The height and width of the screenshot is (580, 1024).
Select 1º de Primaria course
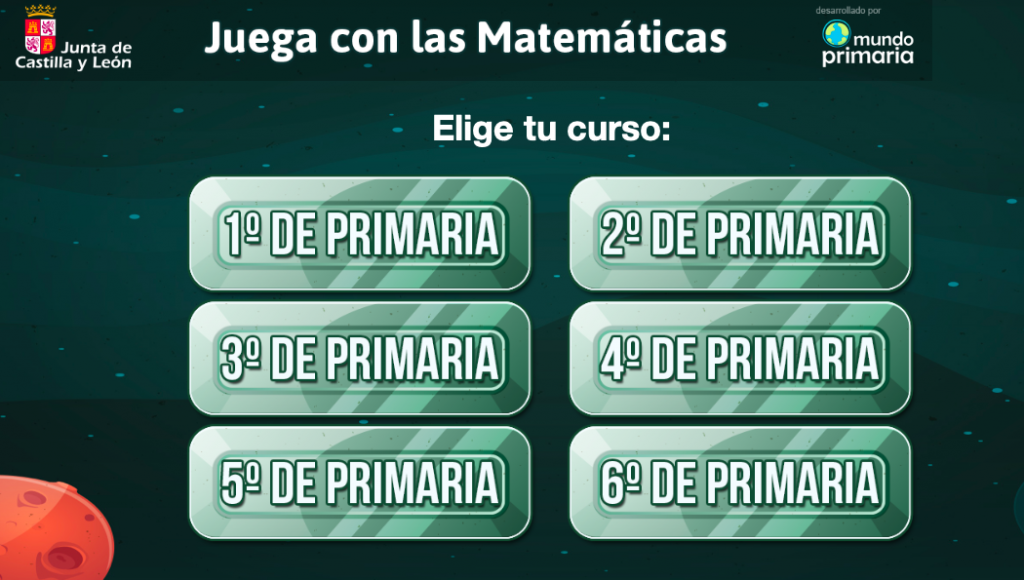(x=359, y=234)
